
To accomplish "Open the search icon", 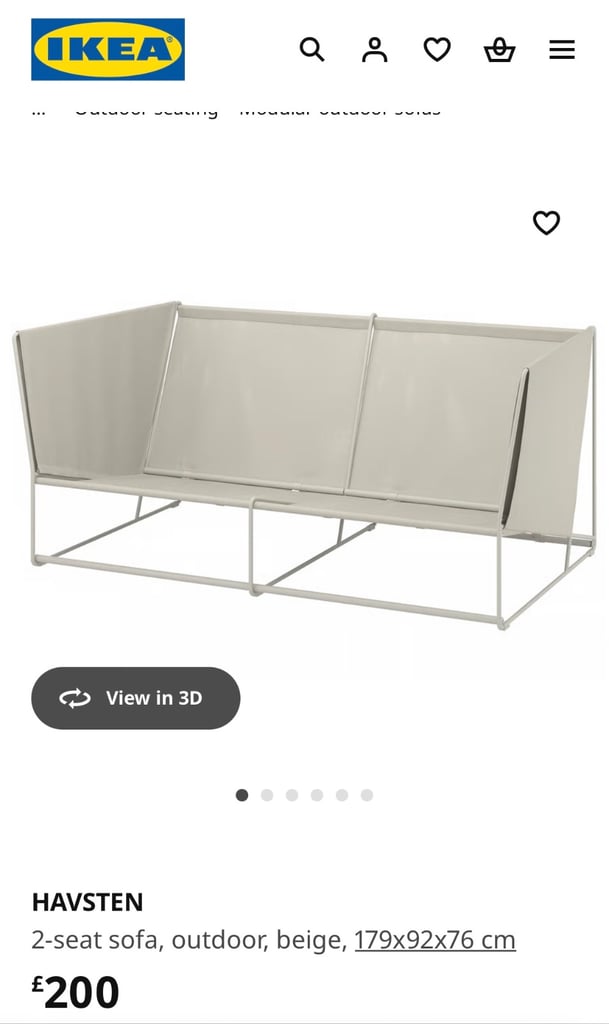I will tap(312, 50).
